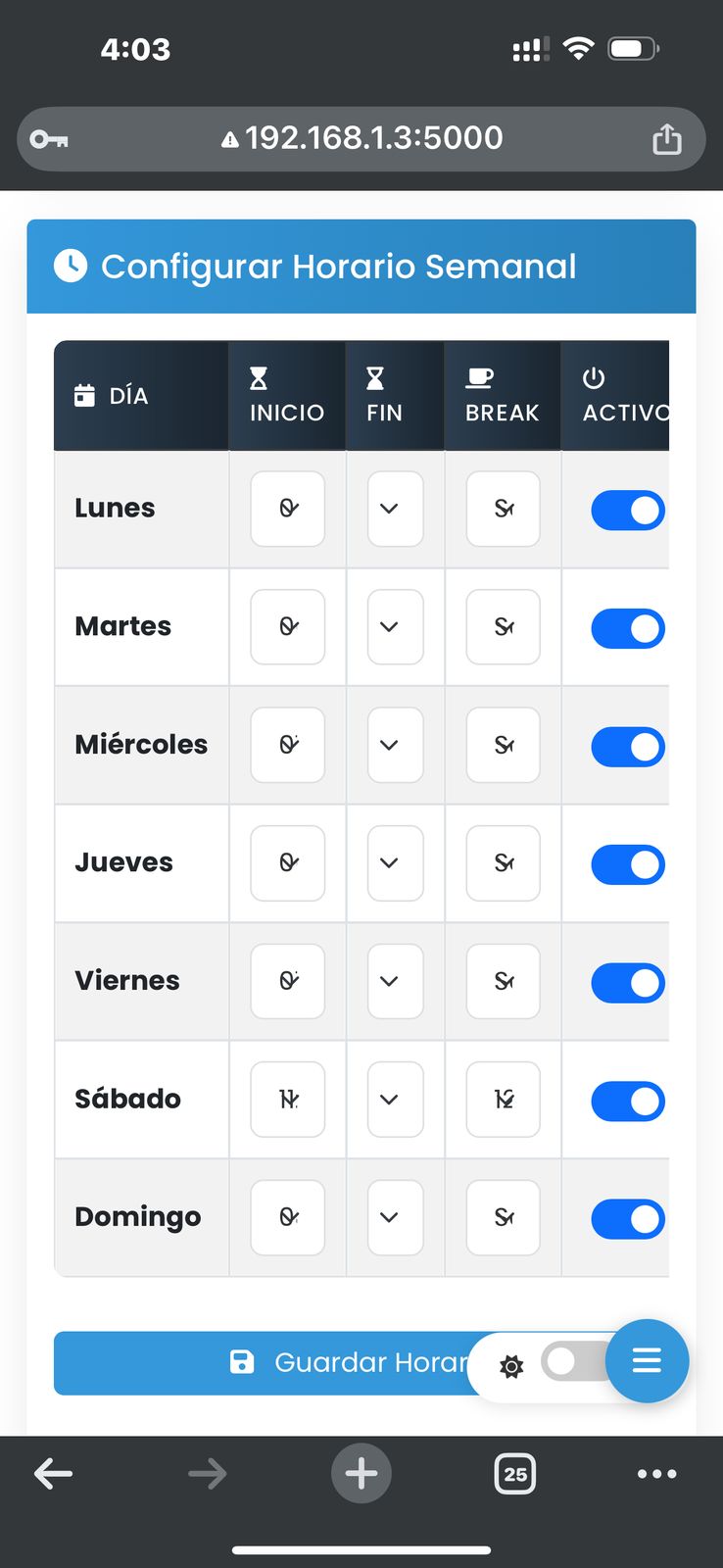Click the save icon on Guardar Horario
Image resolution: width=723 pixels, height=1568 pixels.
click(x=241, y=1362)
